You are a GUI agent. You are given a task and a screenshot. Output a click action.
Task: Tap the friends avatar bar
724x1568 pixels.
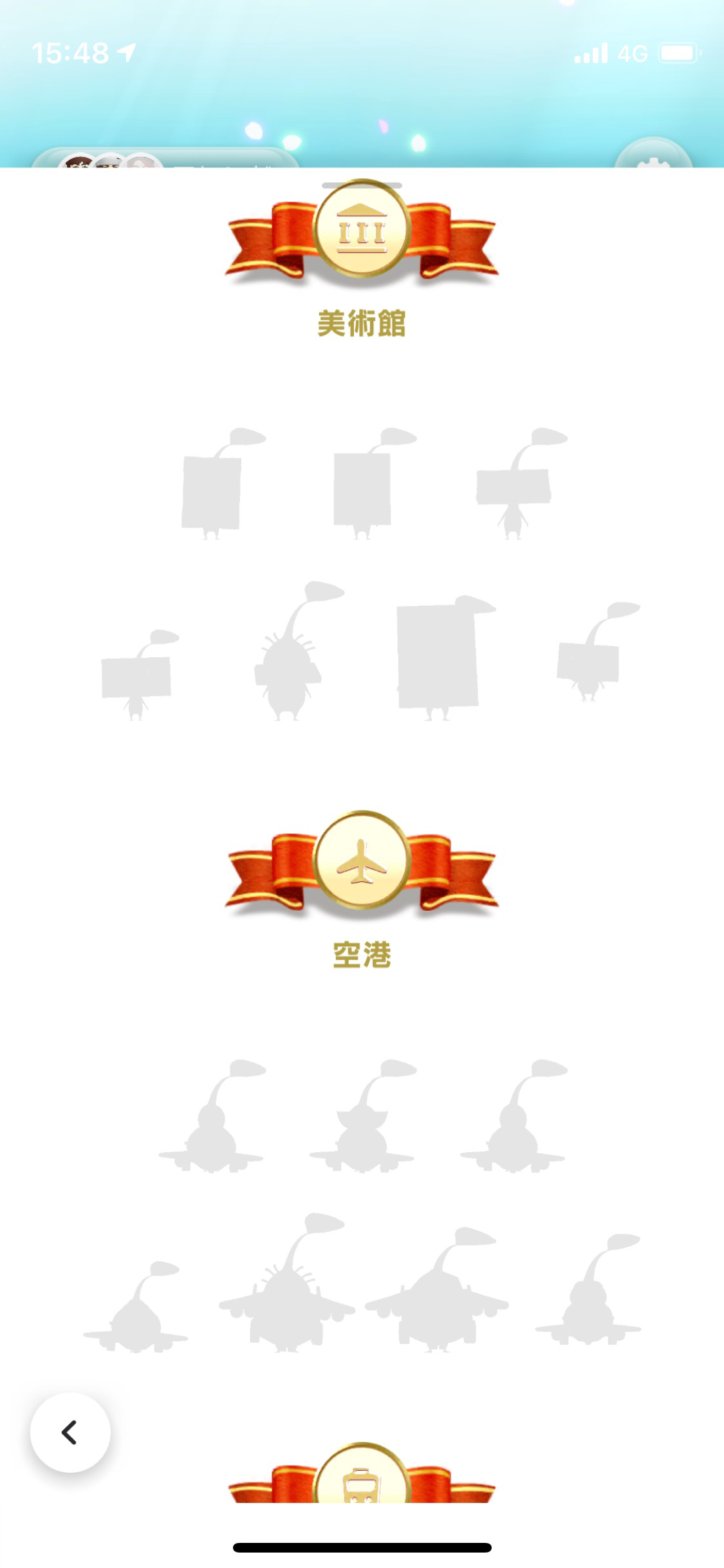point(164,159)
